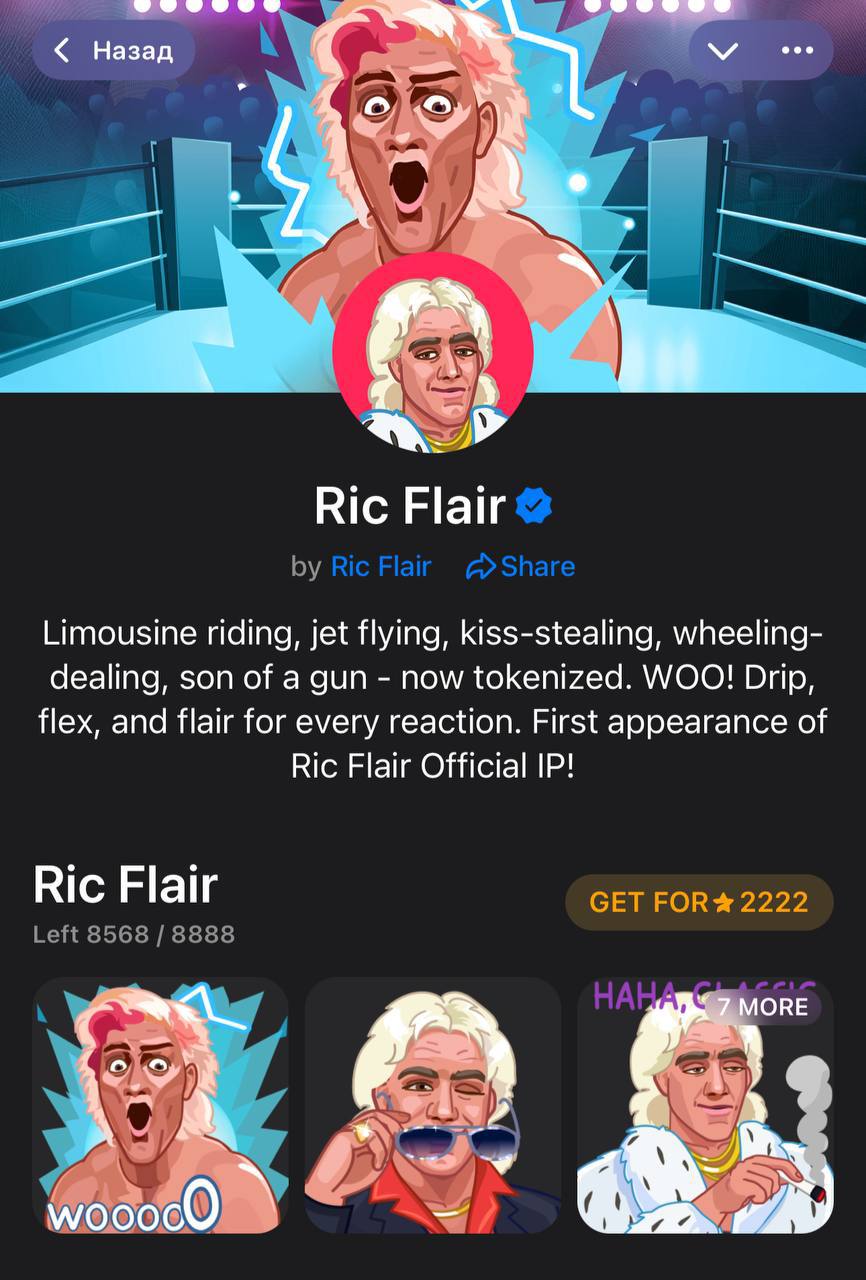View 7 more stickers

point(762,1006)
